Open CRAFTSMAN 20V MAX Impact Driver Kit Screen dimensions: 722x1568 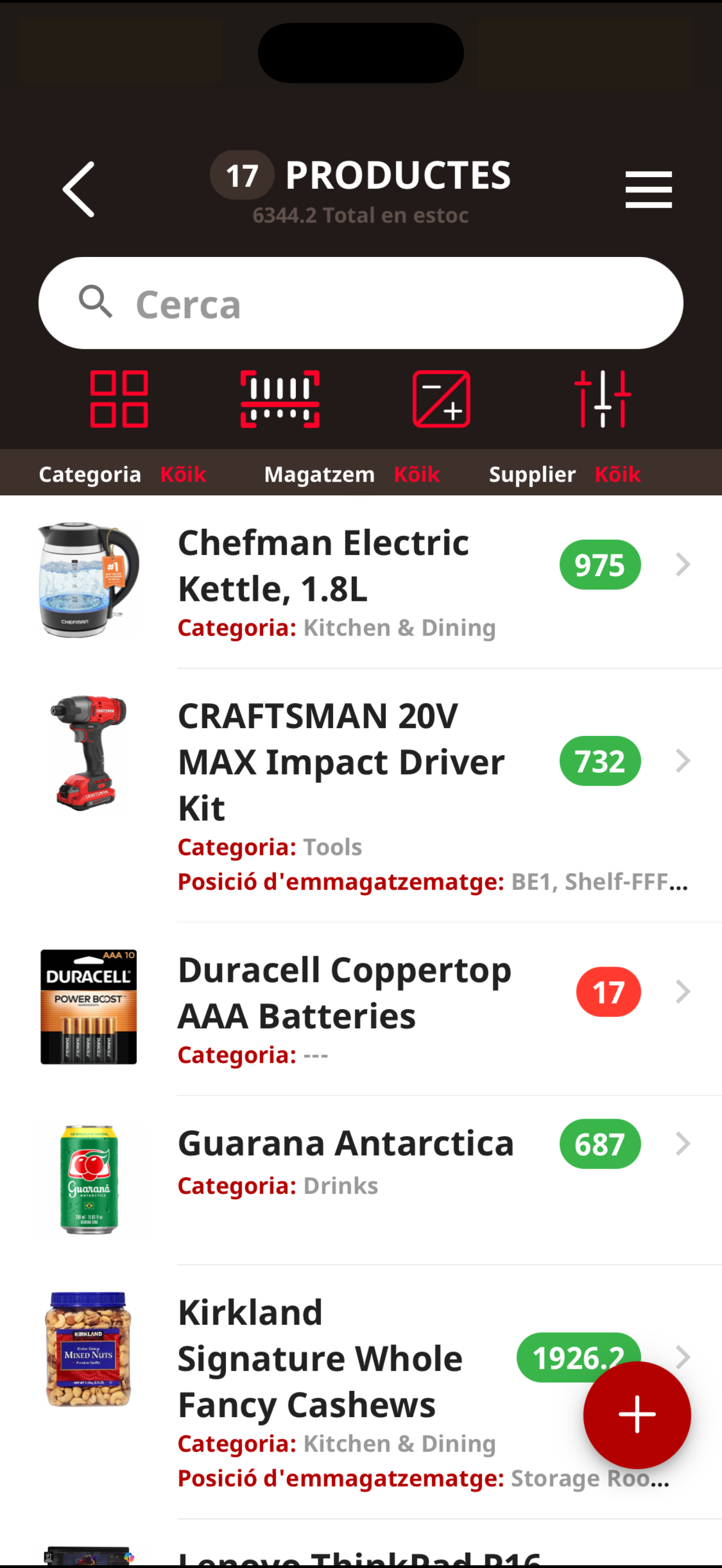[361, 795]
